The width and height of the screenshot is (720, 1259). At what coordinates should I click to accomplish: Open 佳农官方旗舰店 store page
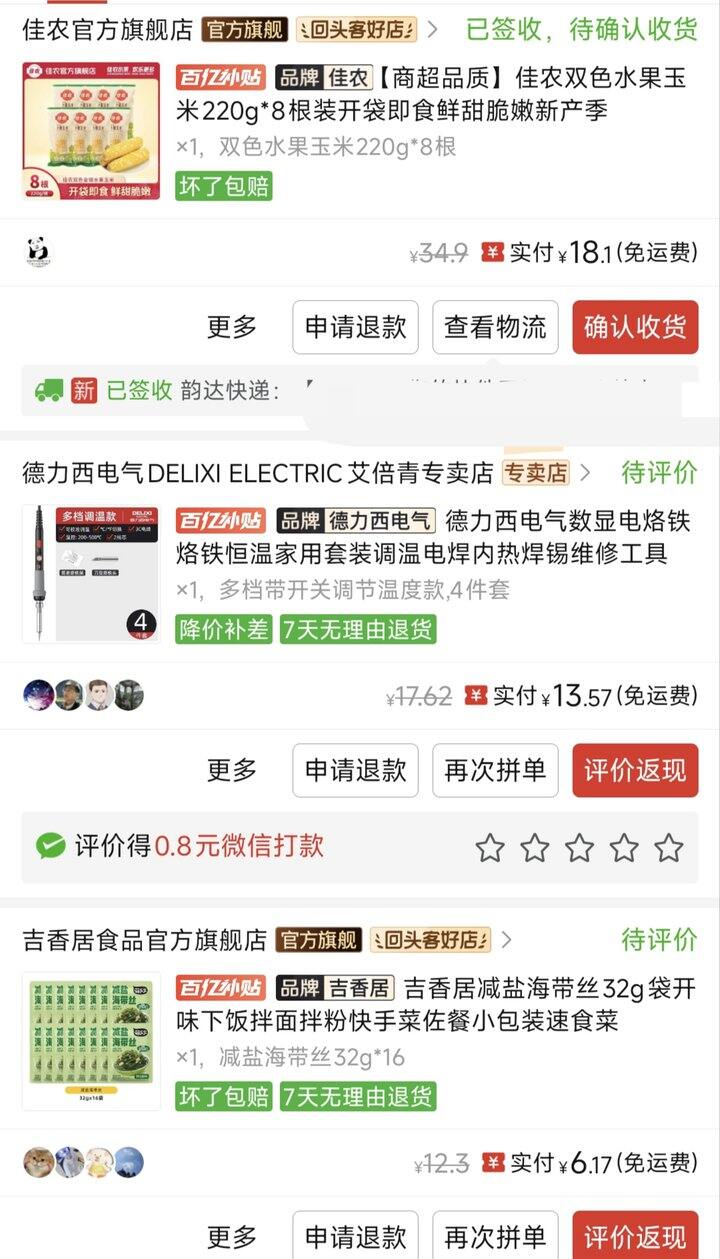pos(108,29)
